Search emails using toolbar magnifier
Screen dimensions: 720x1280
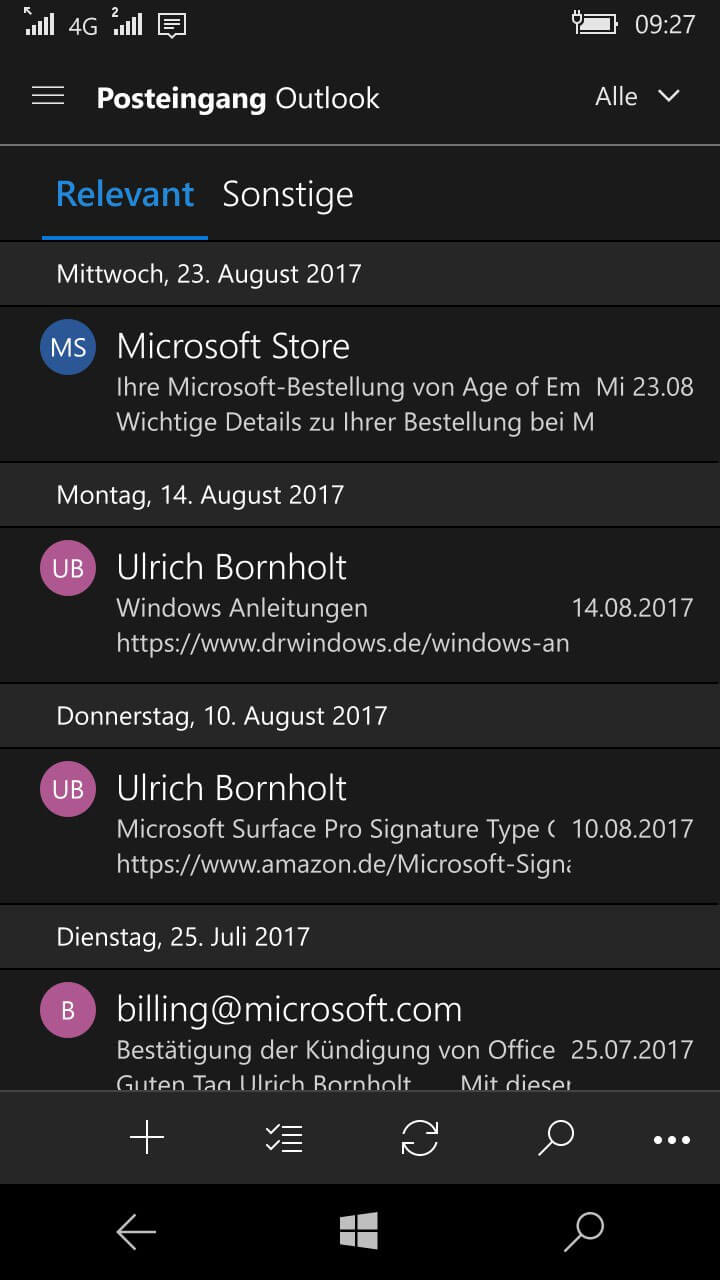click(556, 1138)
